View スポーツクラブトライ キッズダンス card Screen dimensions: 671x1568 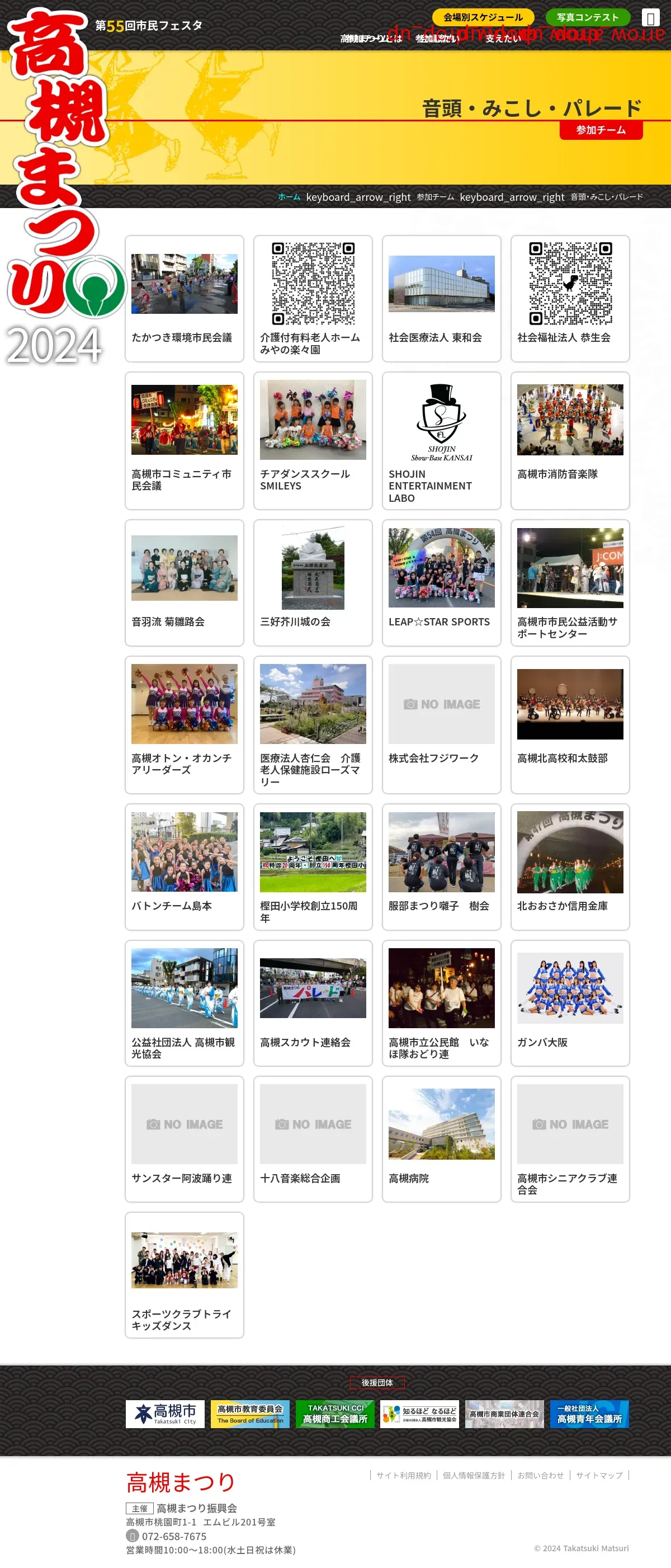(x=185, y=1275)
